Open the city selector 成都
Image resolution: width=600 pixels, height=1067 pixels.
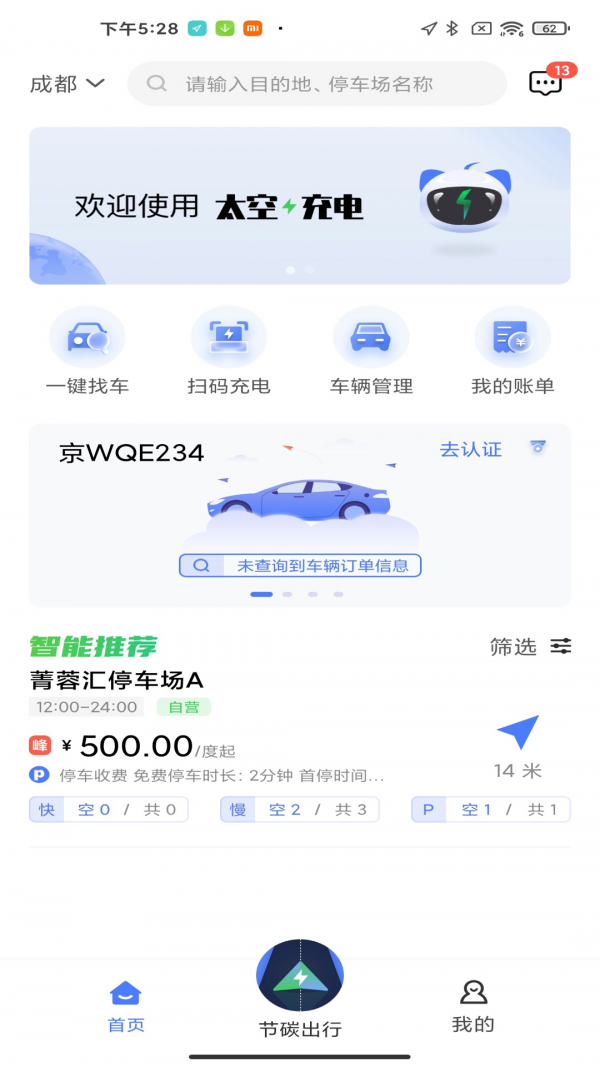[x=67, y=84]
